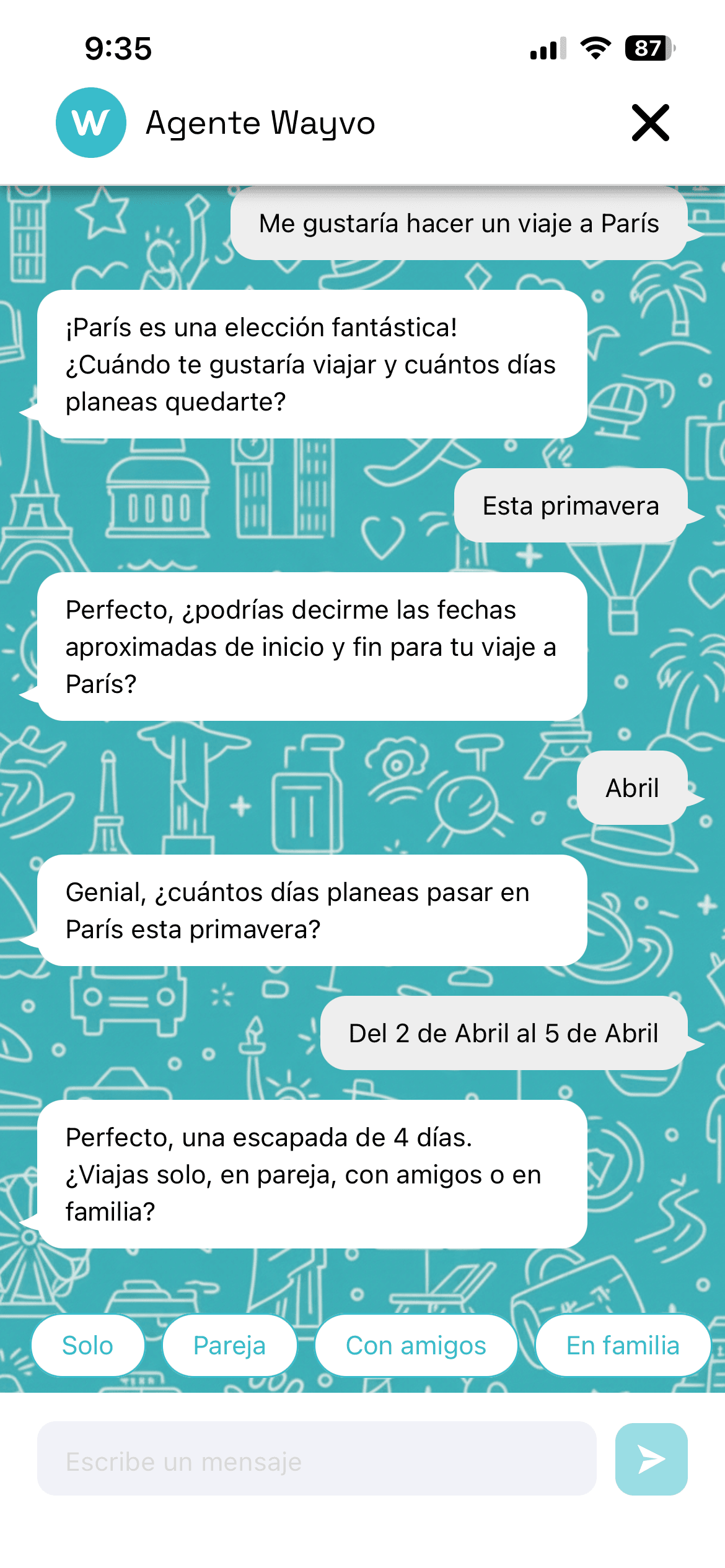
Task: Tap the Esta primavera user message
Action: pyautogui.click(x=570, y=506)
